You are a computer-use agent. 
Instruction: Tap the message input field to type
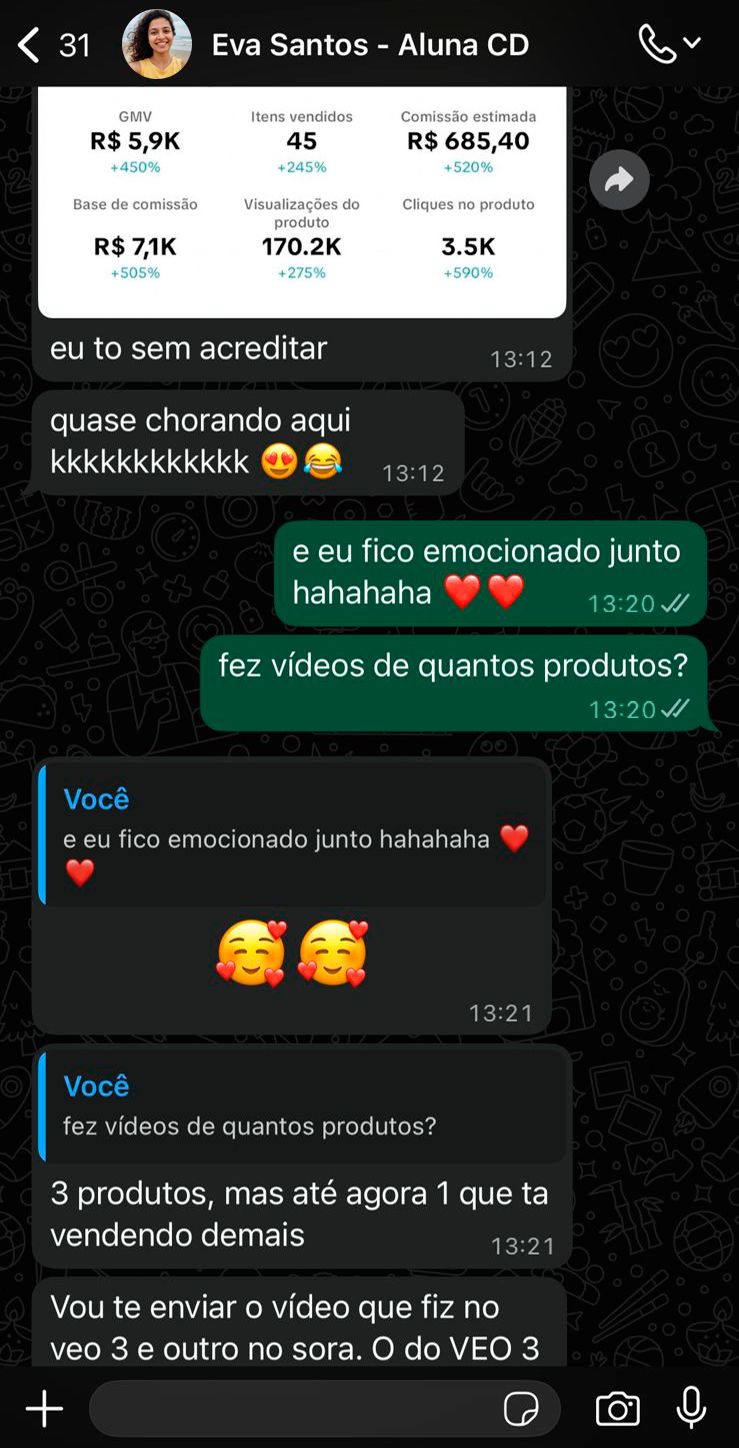click(x=300, y=1407)
